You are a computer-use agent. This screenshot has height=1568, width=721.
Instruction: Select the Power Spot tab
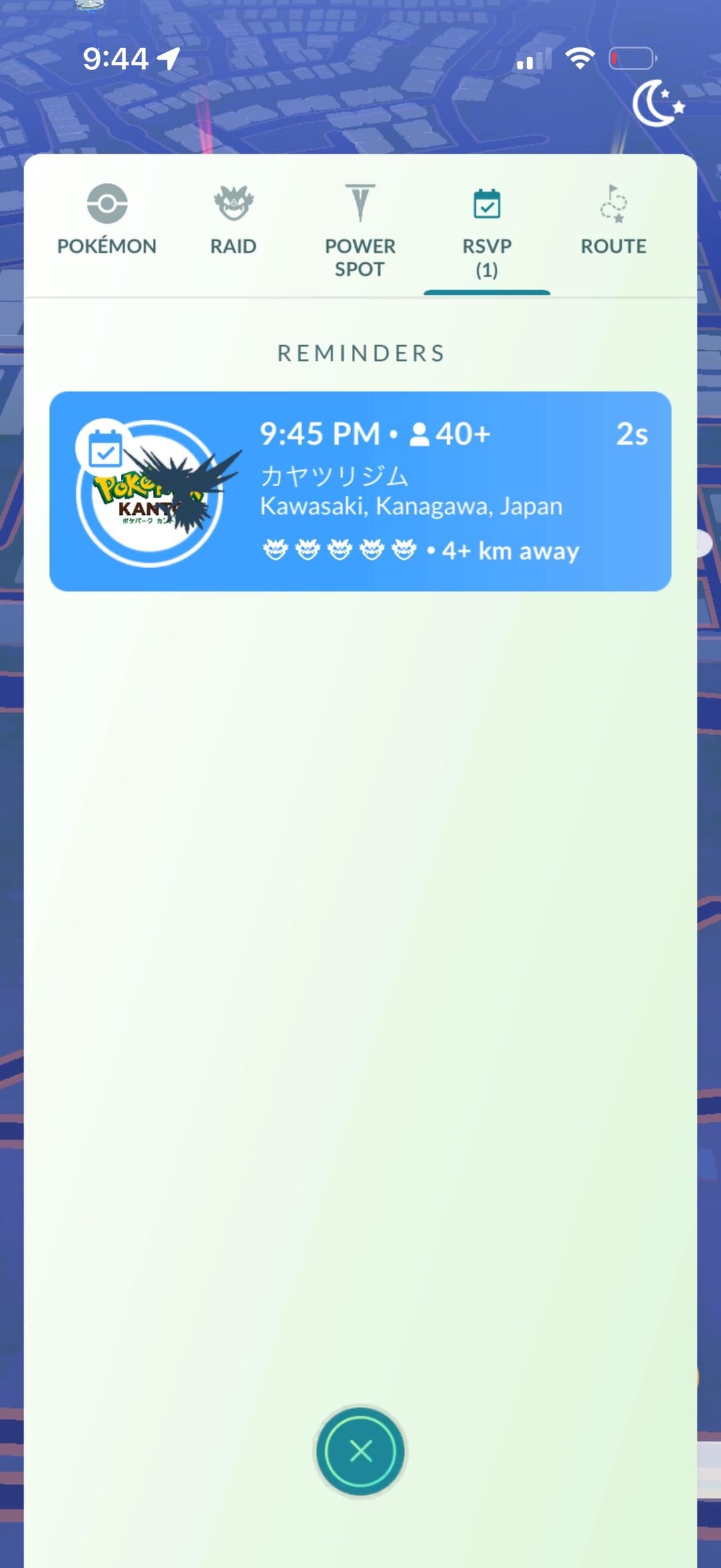[360, 230]
